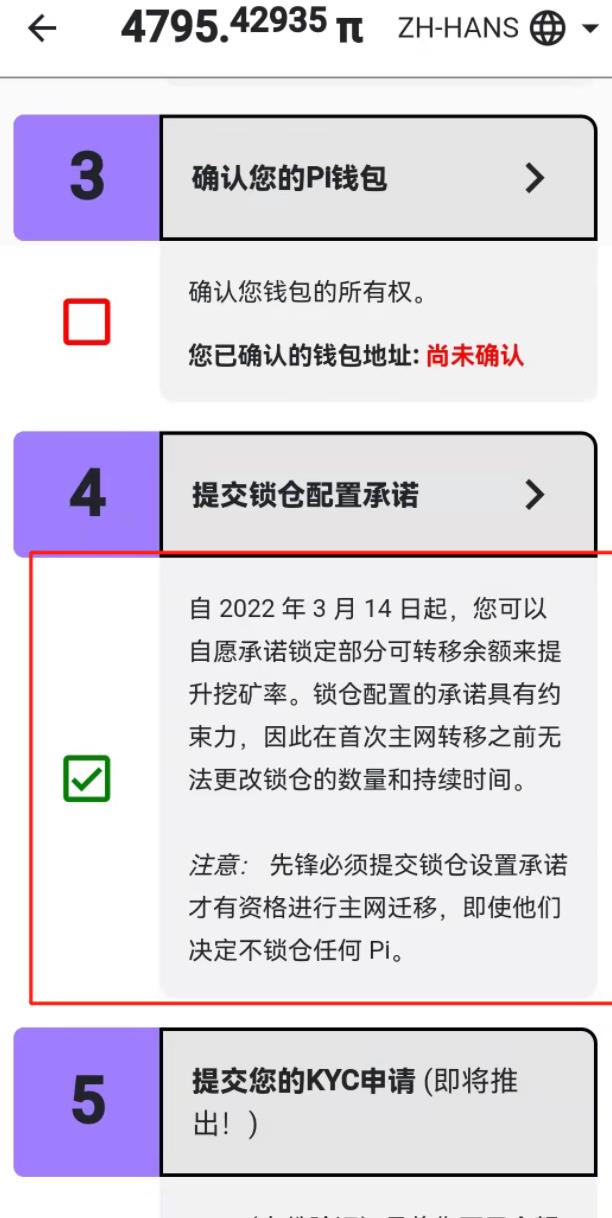
Task: Go back using the top-left arrow
Action: [x=42, y=29]
